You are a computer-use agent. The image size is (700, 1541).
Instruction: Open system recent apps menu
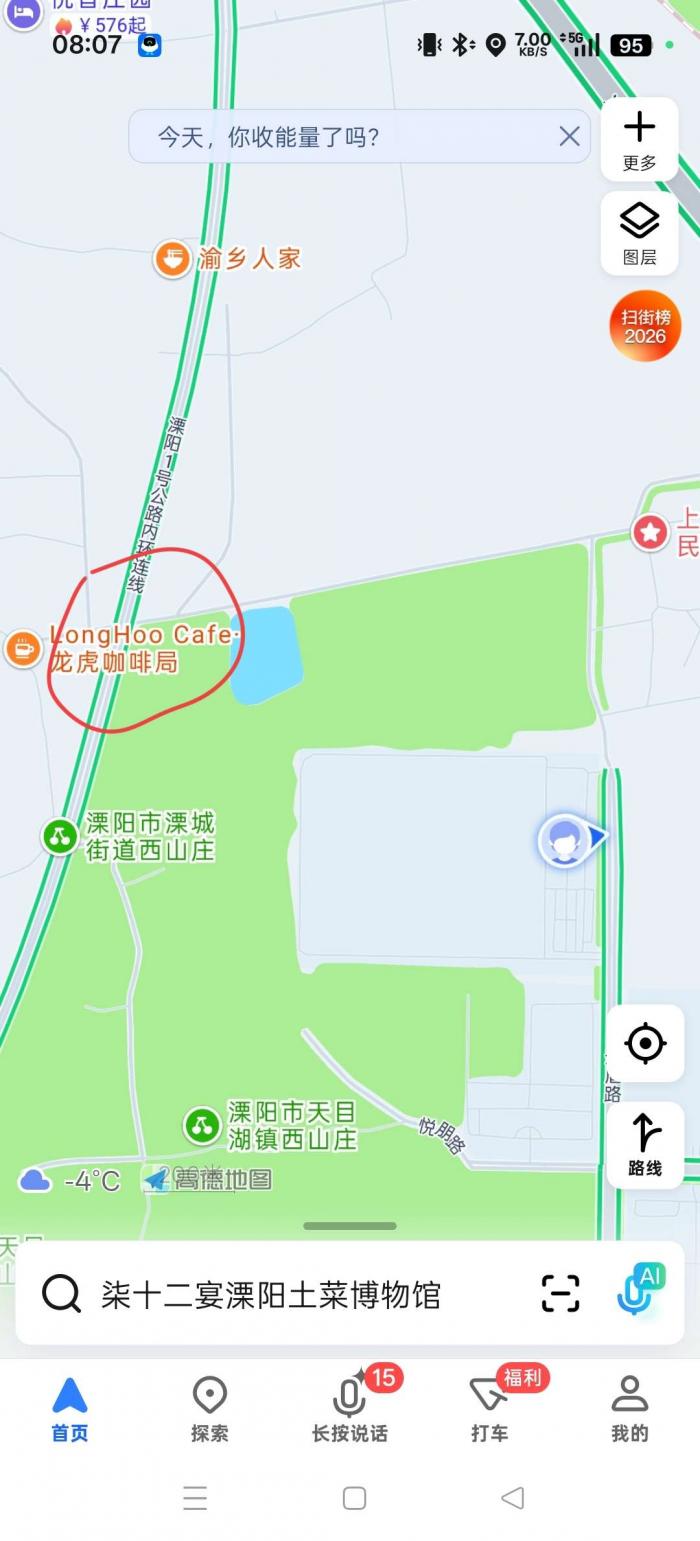(195, 1497)
